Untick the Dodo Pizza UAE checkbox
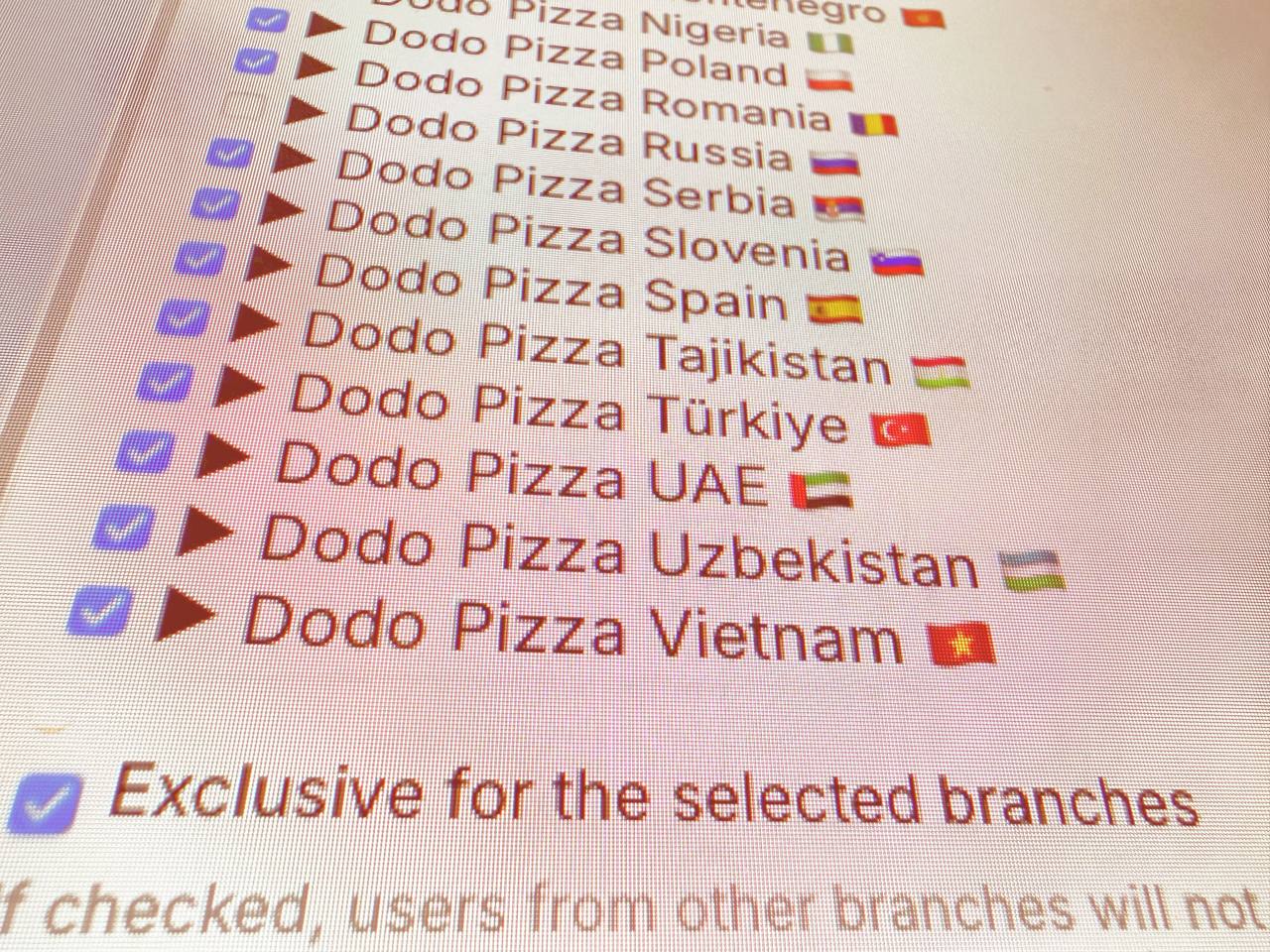This screenshot has width=1270, height=952. (x=145, y=452)
